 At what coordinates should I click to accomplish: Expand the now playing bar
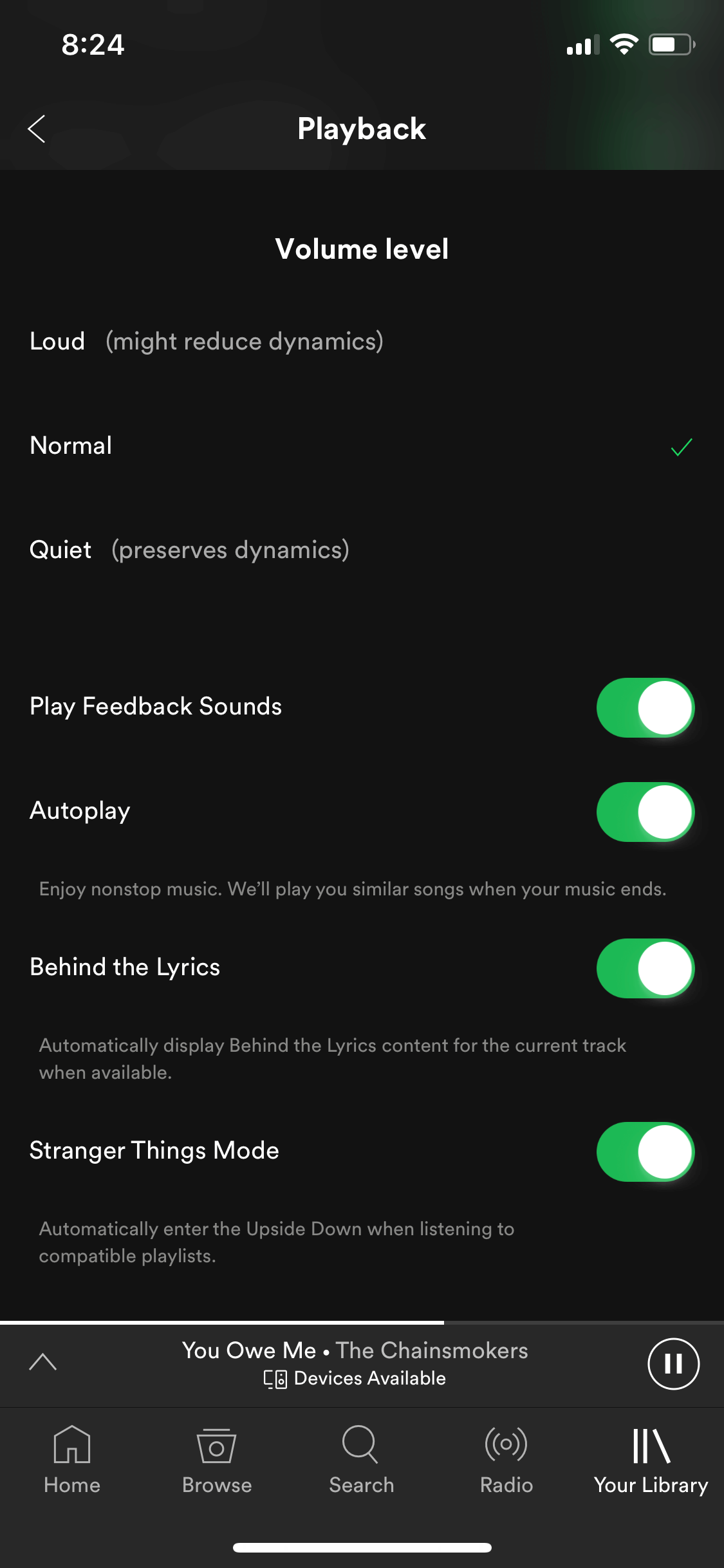(x=43, y=1362)
